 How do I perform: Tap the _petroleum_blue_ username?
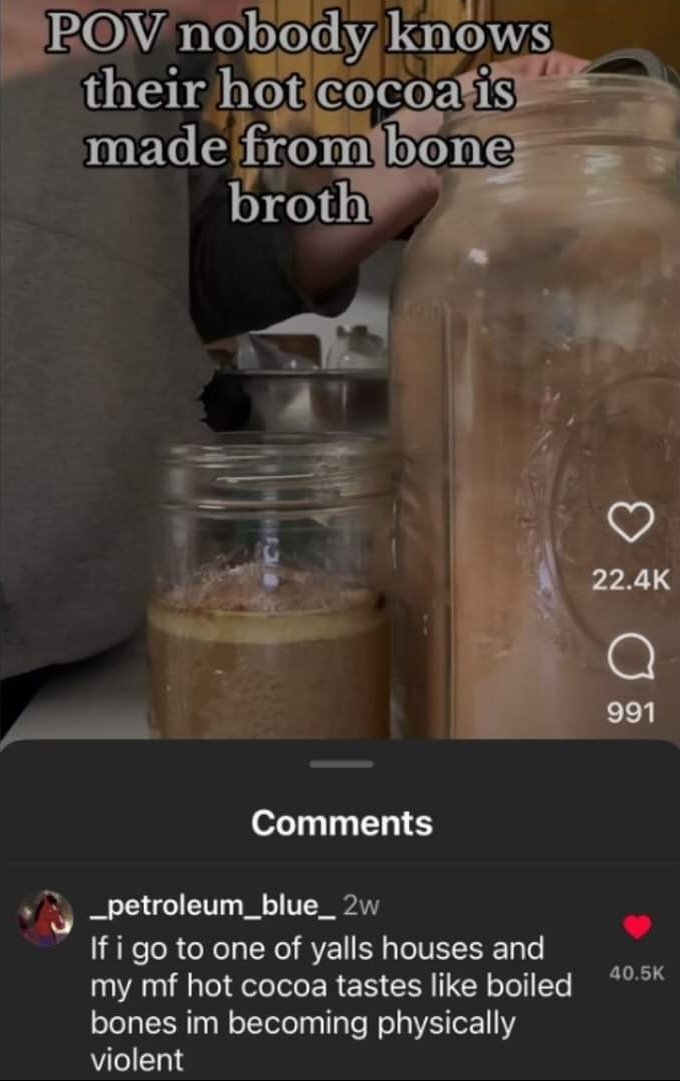coord(211,906)
